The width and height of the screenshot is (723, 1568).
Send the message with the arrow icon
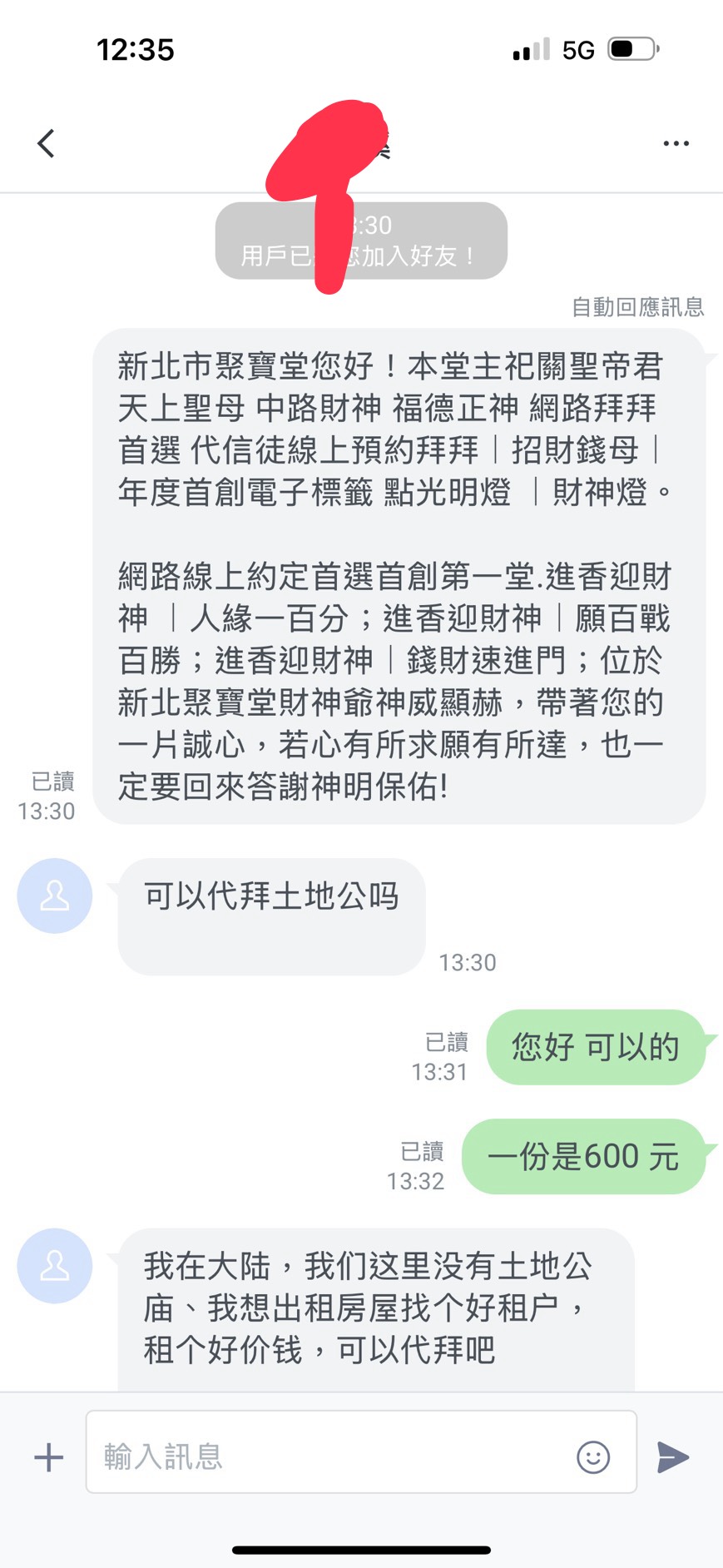click(x=672, y=1457)
